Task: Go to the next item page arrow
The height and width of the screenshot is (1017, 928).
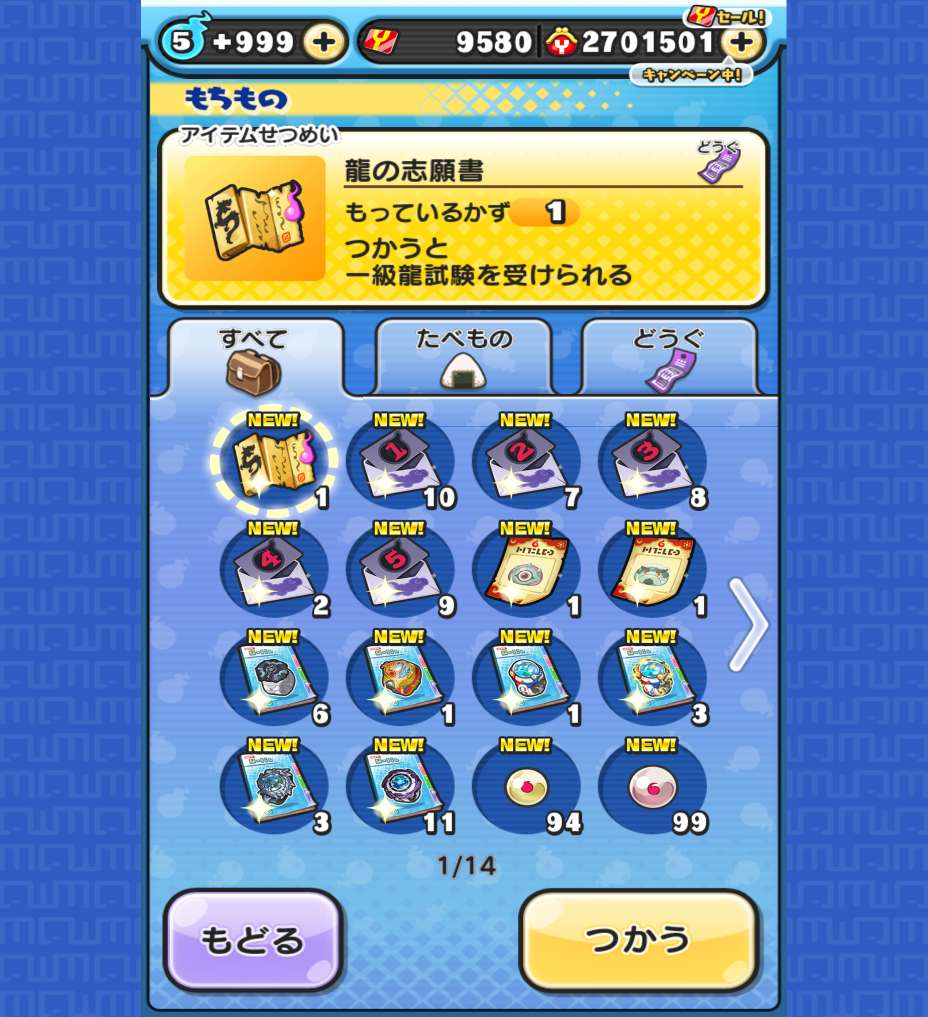Action: click(747, 624)
